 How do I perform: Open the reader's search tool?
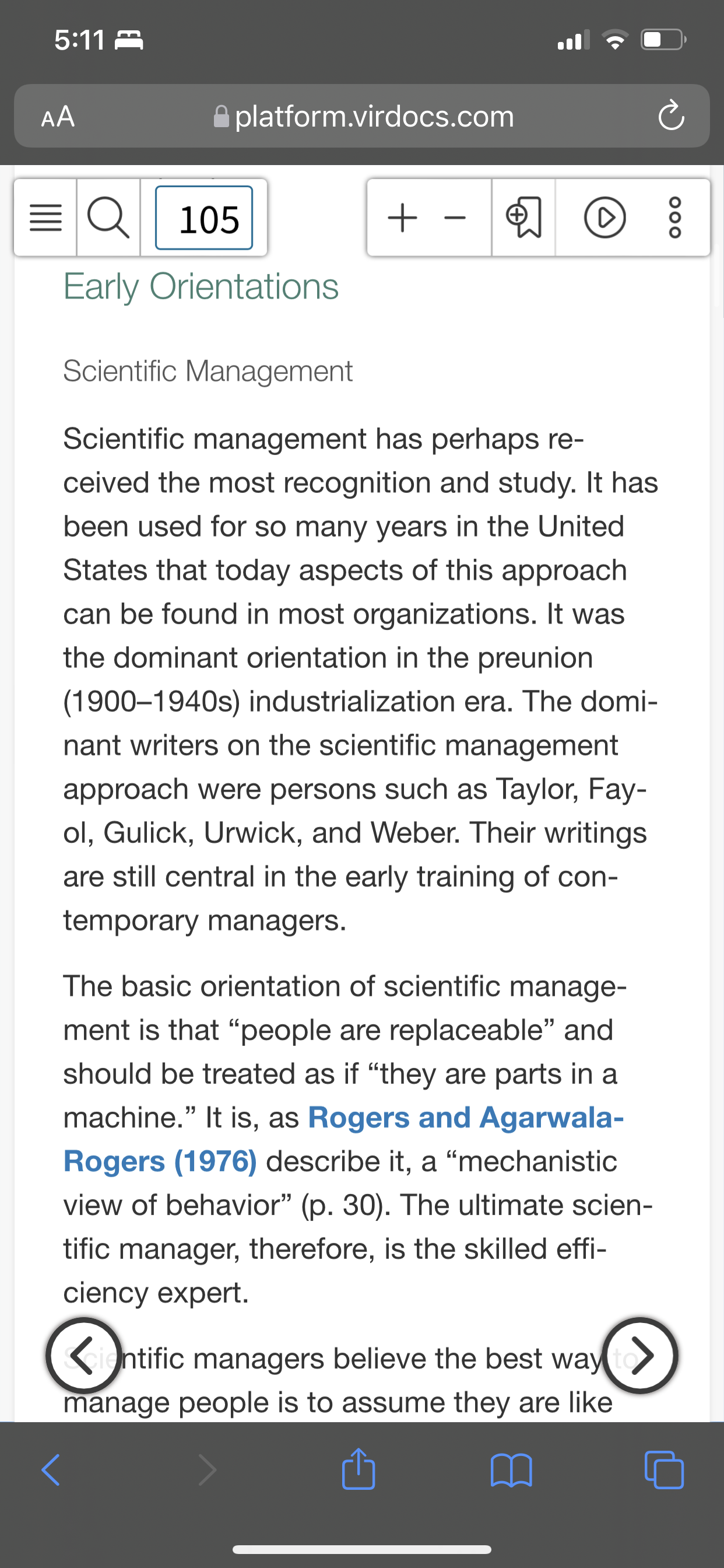pyautogui.click(x=108, y=218)
